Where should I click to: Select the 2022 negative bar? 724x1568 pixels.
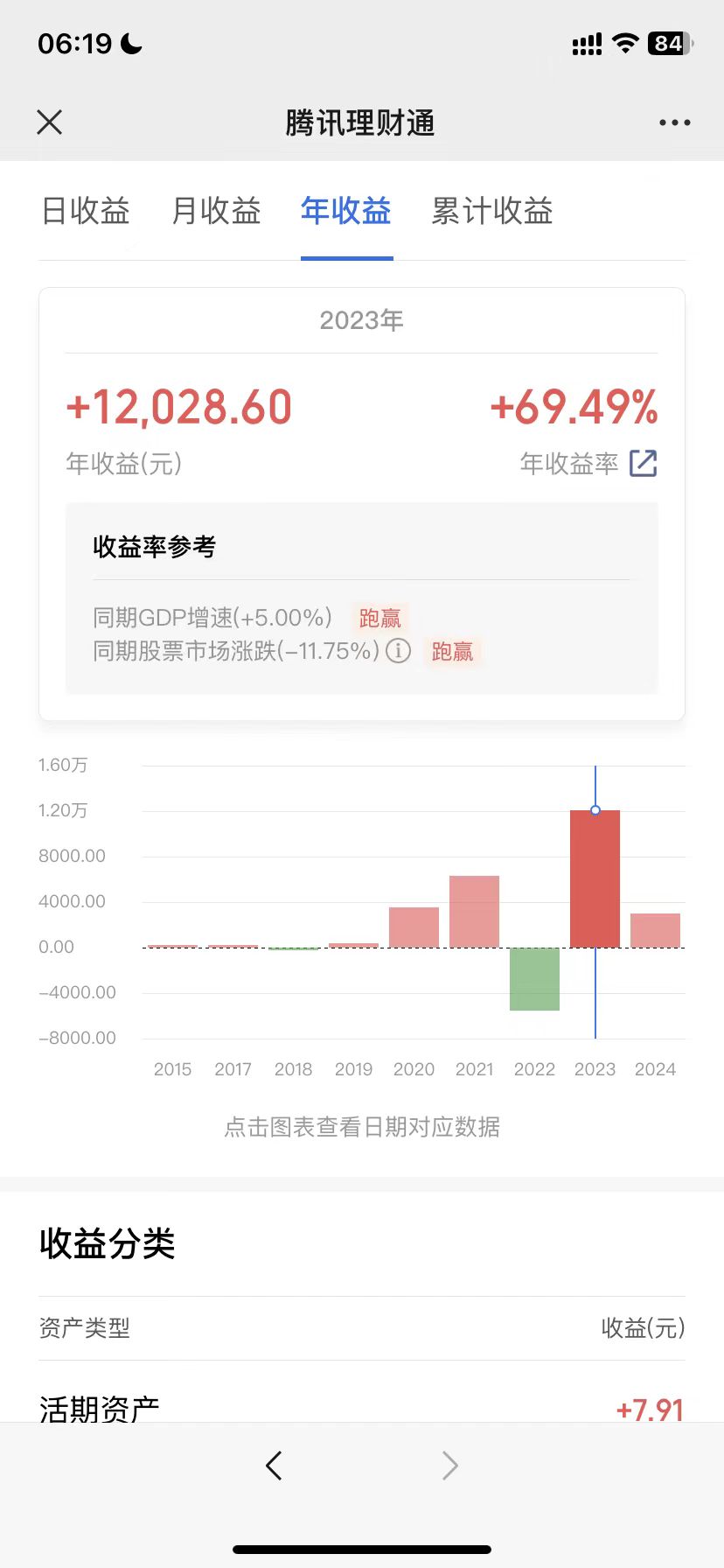[534, 978]
